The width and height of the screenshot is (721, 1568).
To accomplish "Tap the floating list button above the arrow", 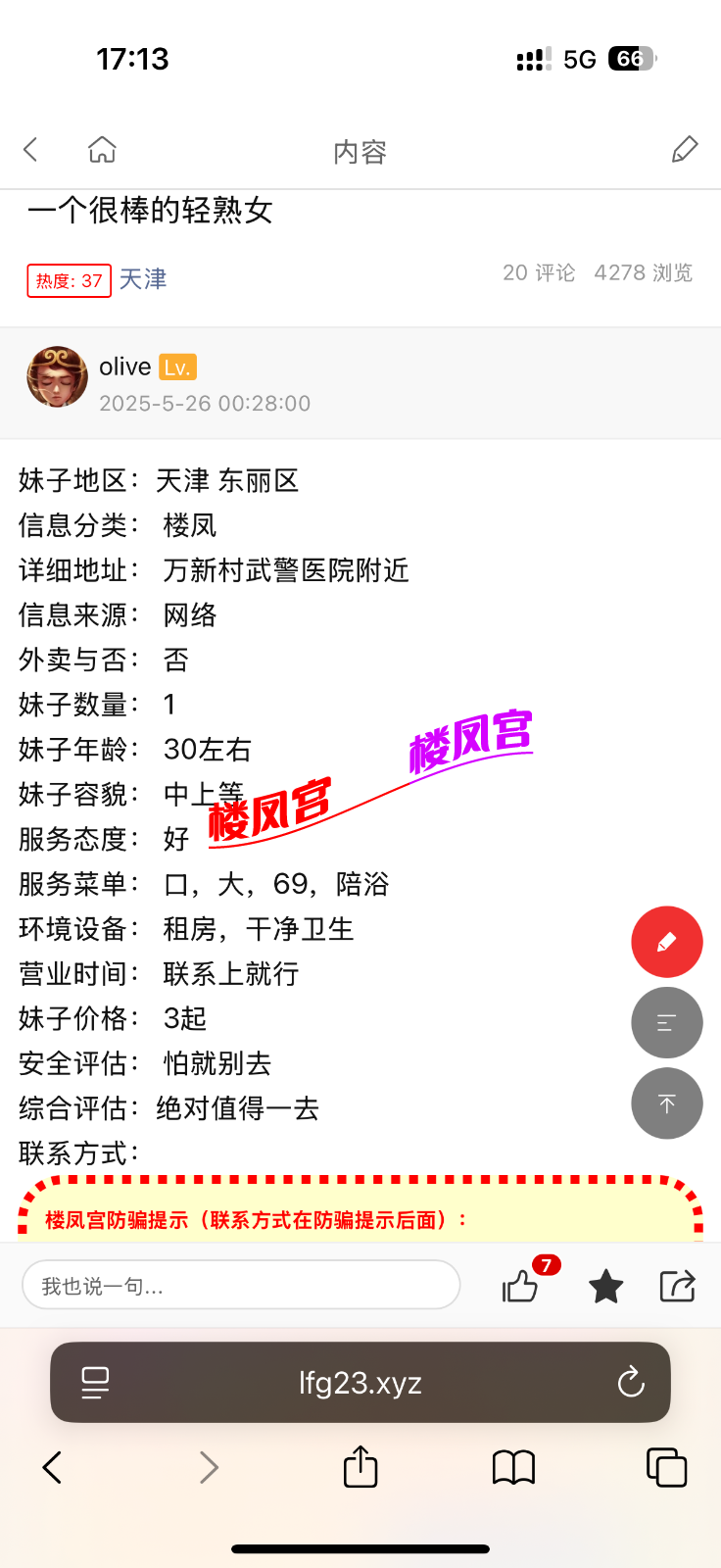I will pyautogui.click(x=667, y=1022).
